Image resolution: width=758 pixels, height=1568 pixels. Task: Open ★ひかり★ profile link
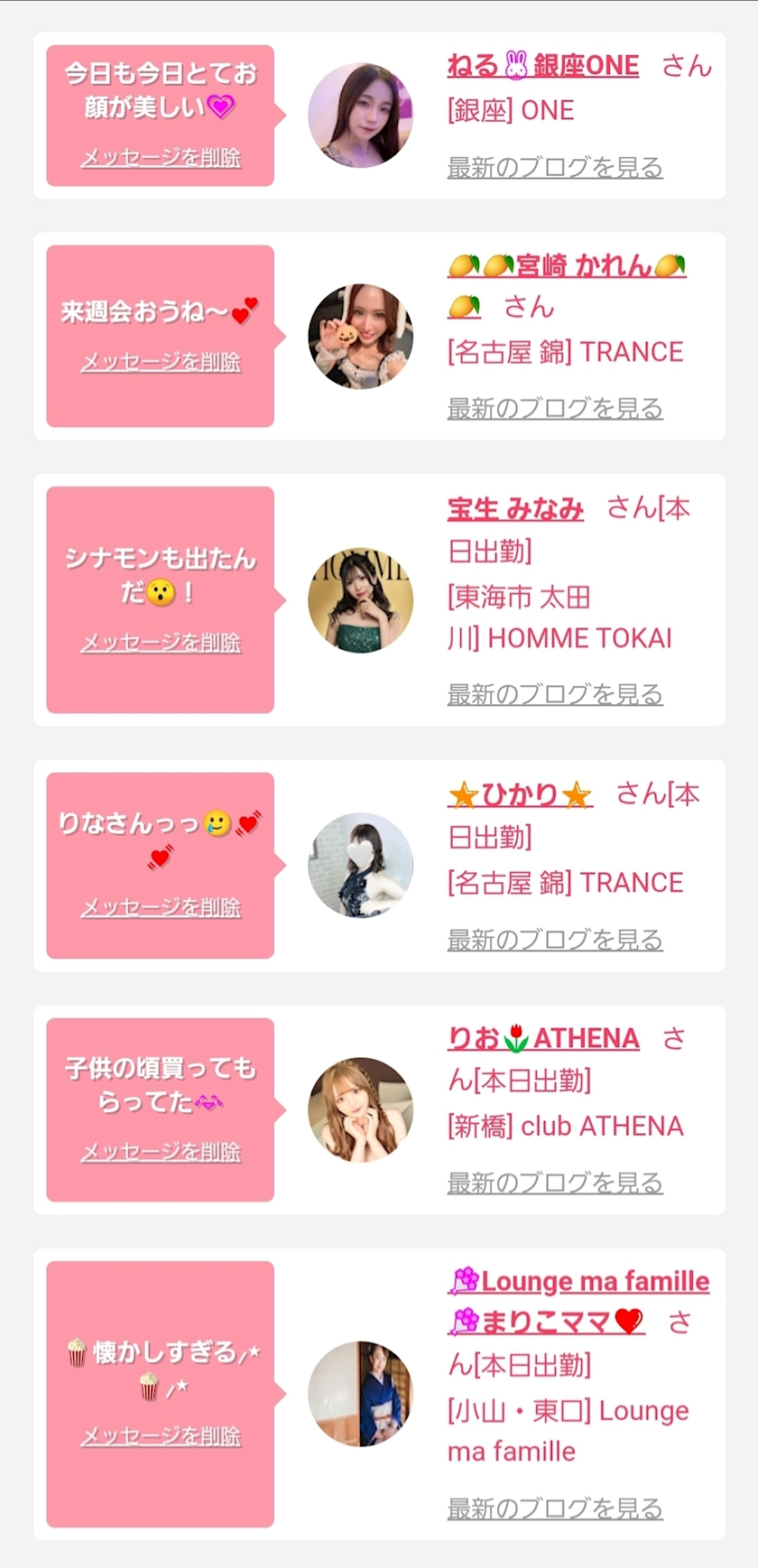pos(521,794)
